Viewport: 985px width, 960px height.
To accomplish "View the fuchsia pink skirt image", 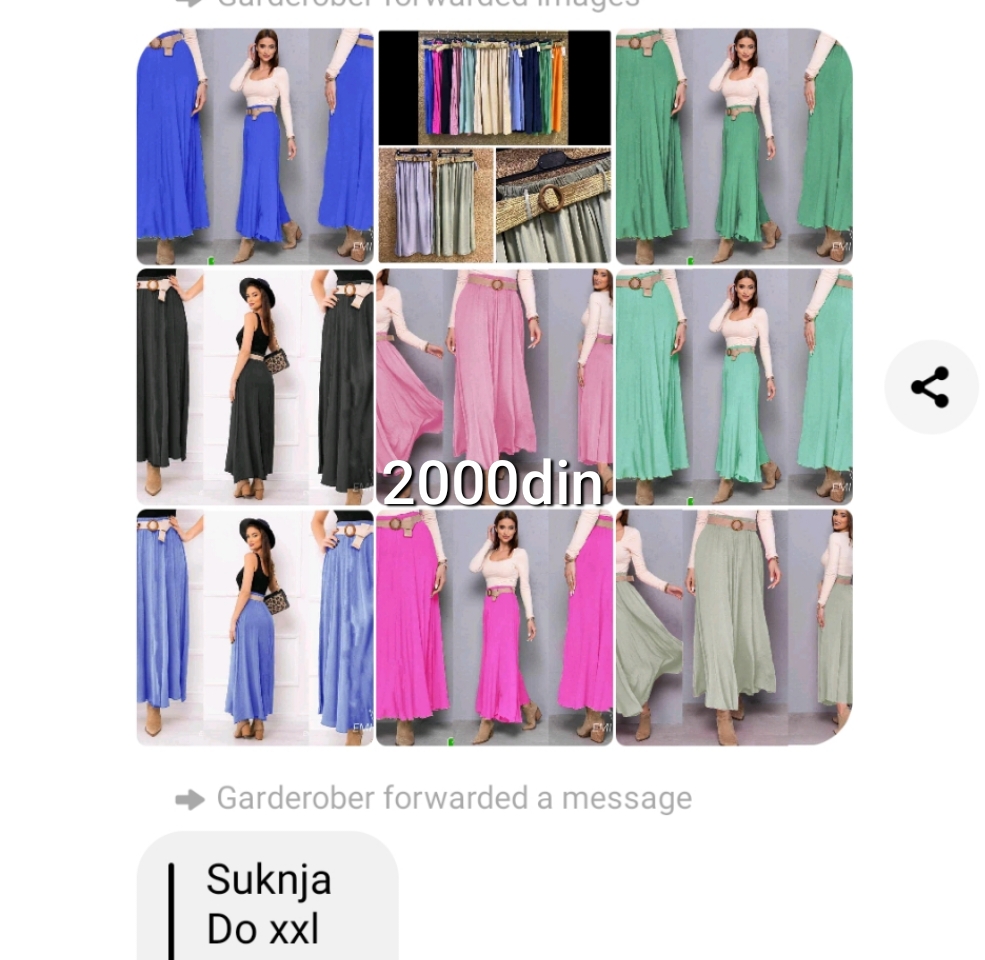I will point(494,627).
